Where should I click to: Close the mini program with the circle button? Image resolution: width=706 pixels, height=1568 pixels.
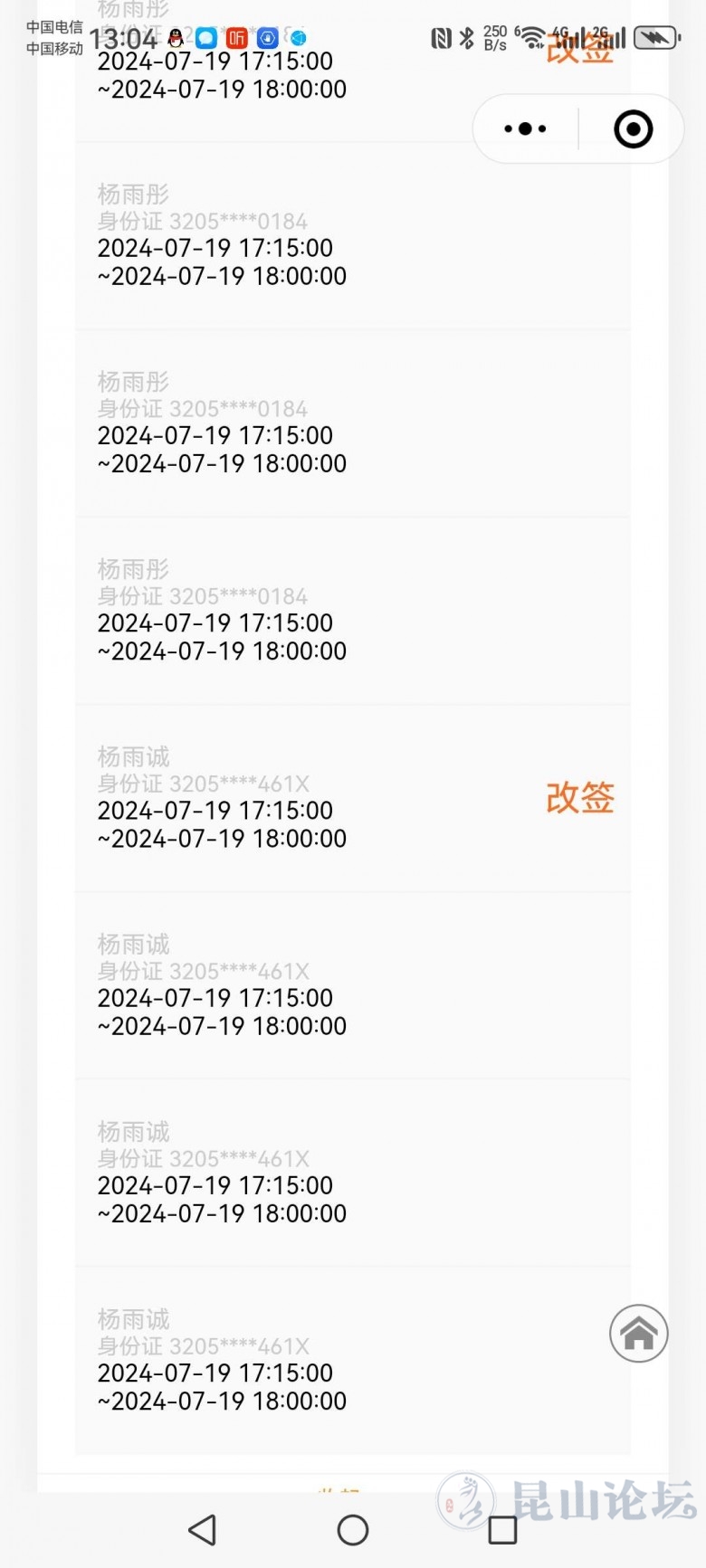pos(633,129)
